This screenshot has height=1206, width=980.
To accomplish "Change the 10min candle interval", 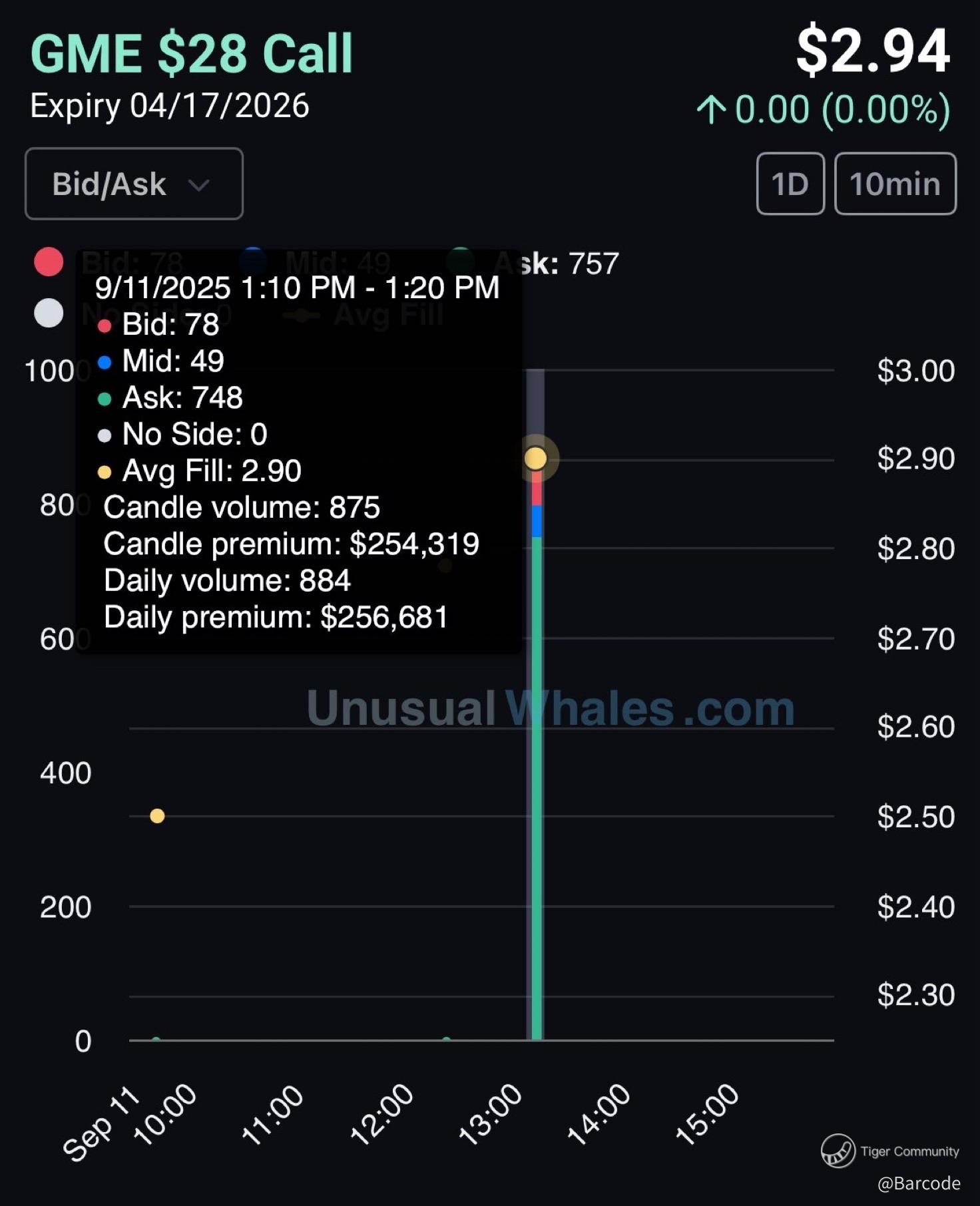I will point(895,184).
